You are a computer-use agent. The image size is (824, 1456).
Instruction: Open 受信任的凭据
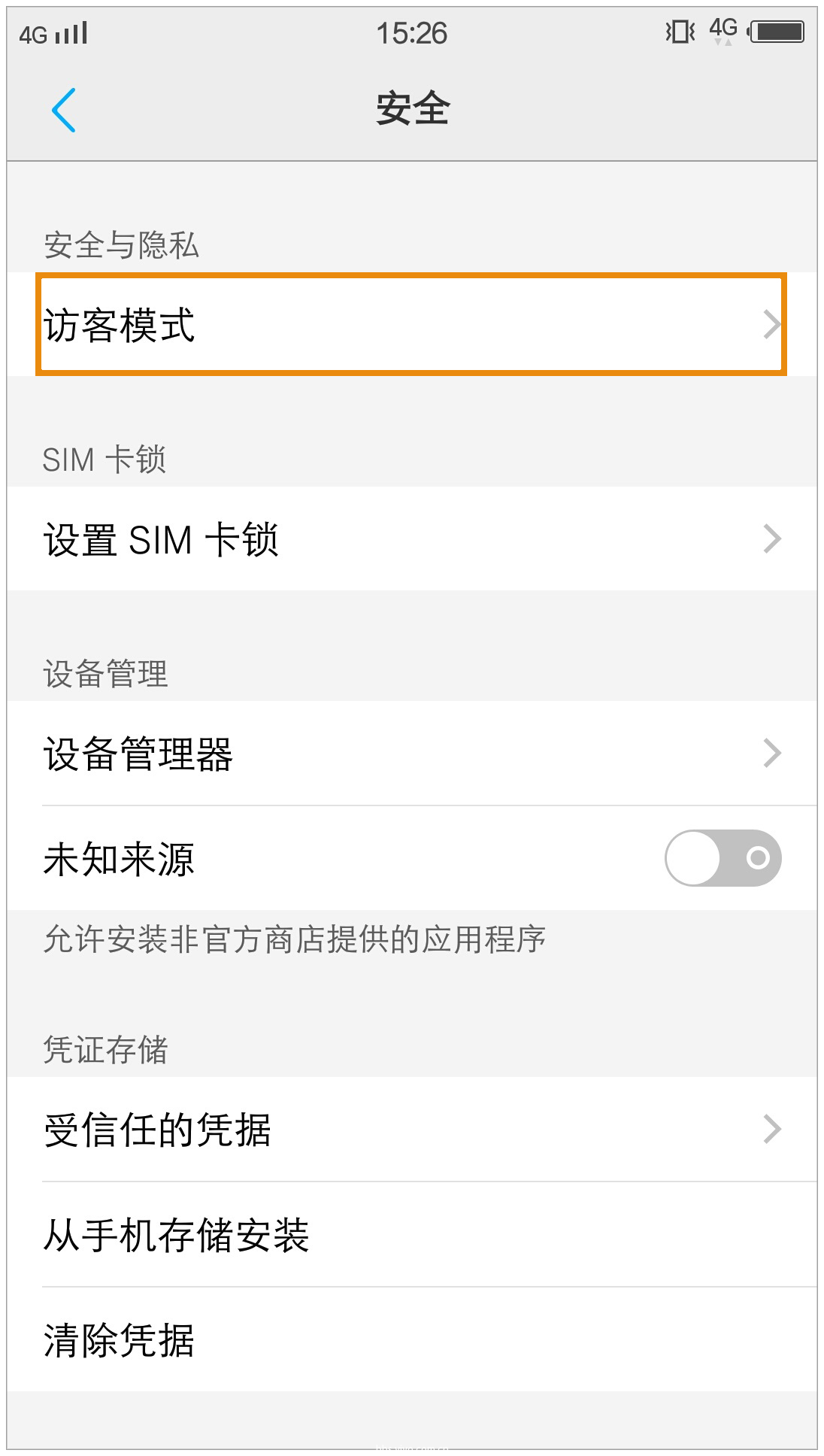411,1129
